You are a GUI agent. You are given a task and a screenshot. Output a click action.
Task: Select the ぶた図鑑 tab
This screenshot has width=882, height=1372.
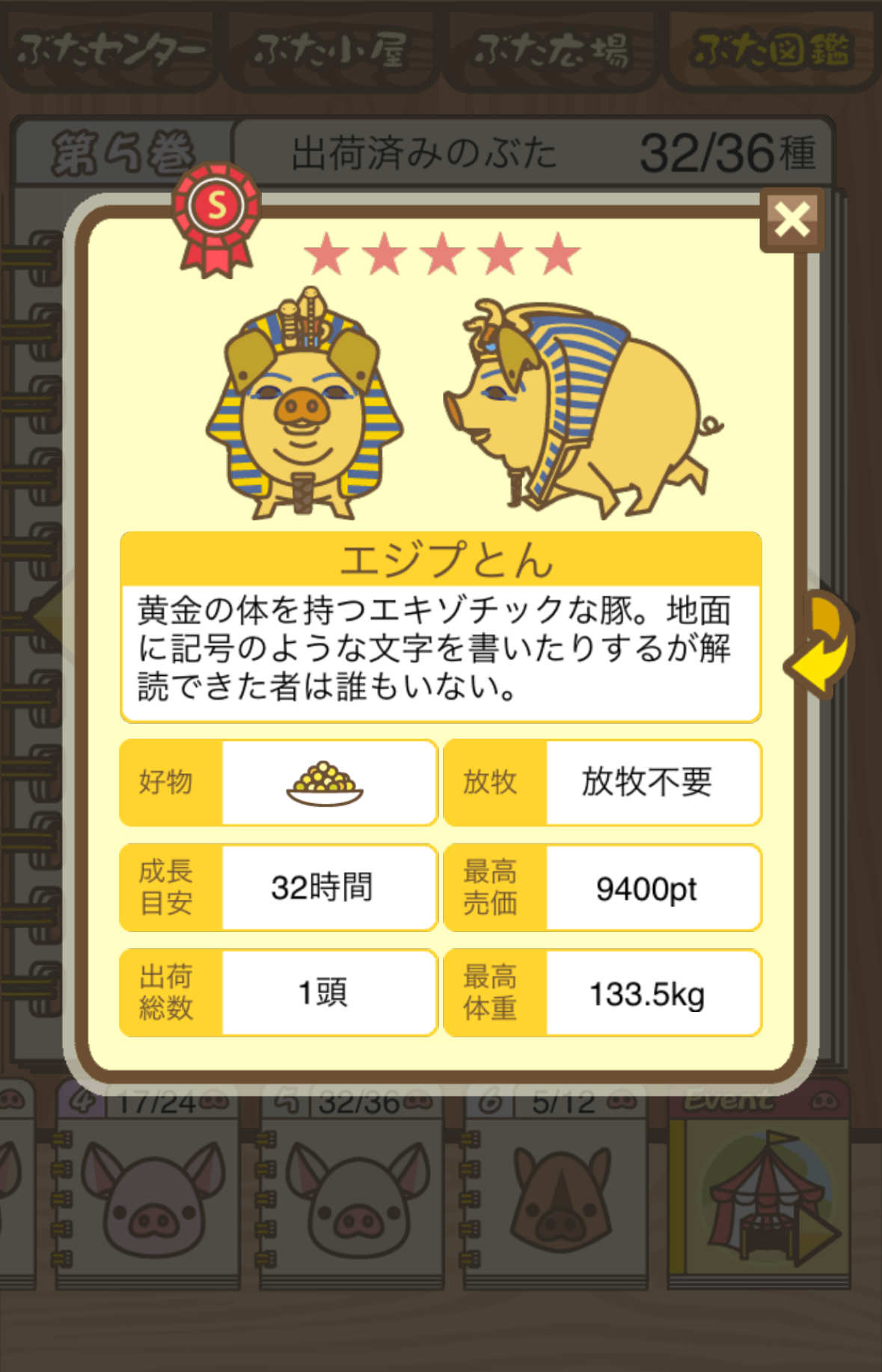pyautogui.click(x=771, y=51)
